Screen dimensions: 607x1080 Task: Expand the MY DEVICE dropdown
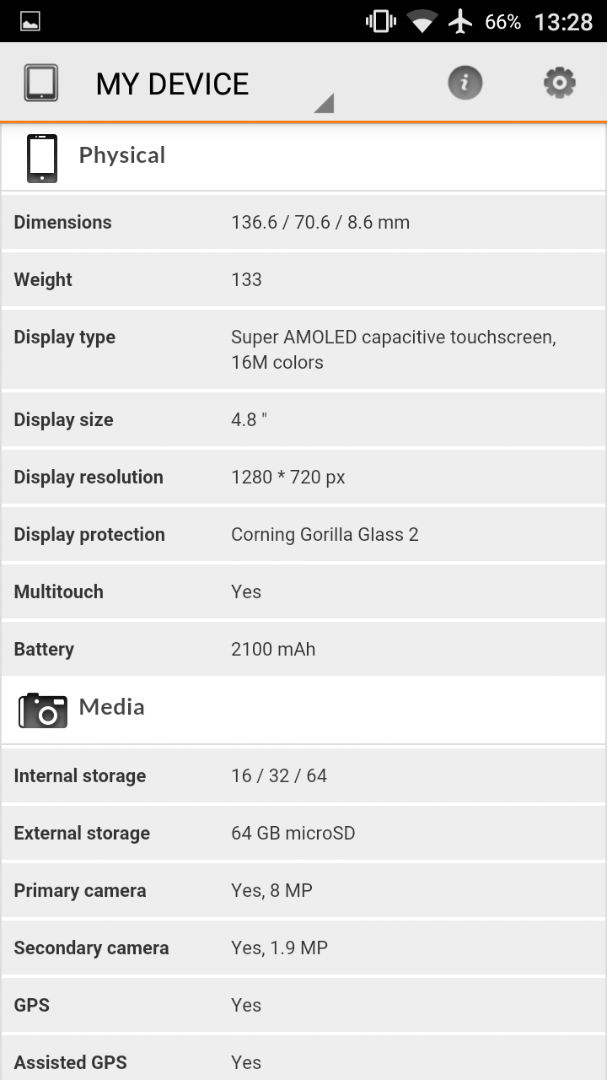point(214,84)
